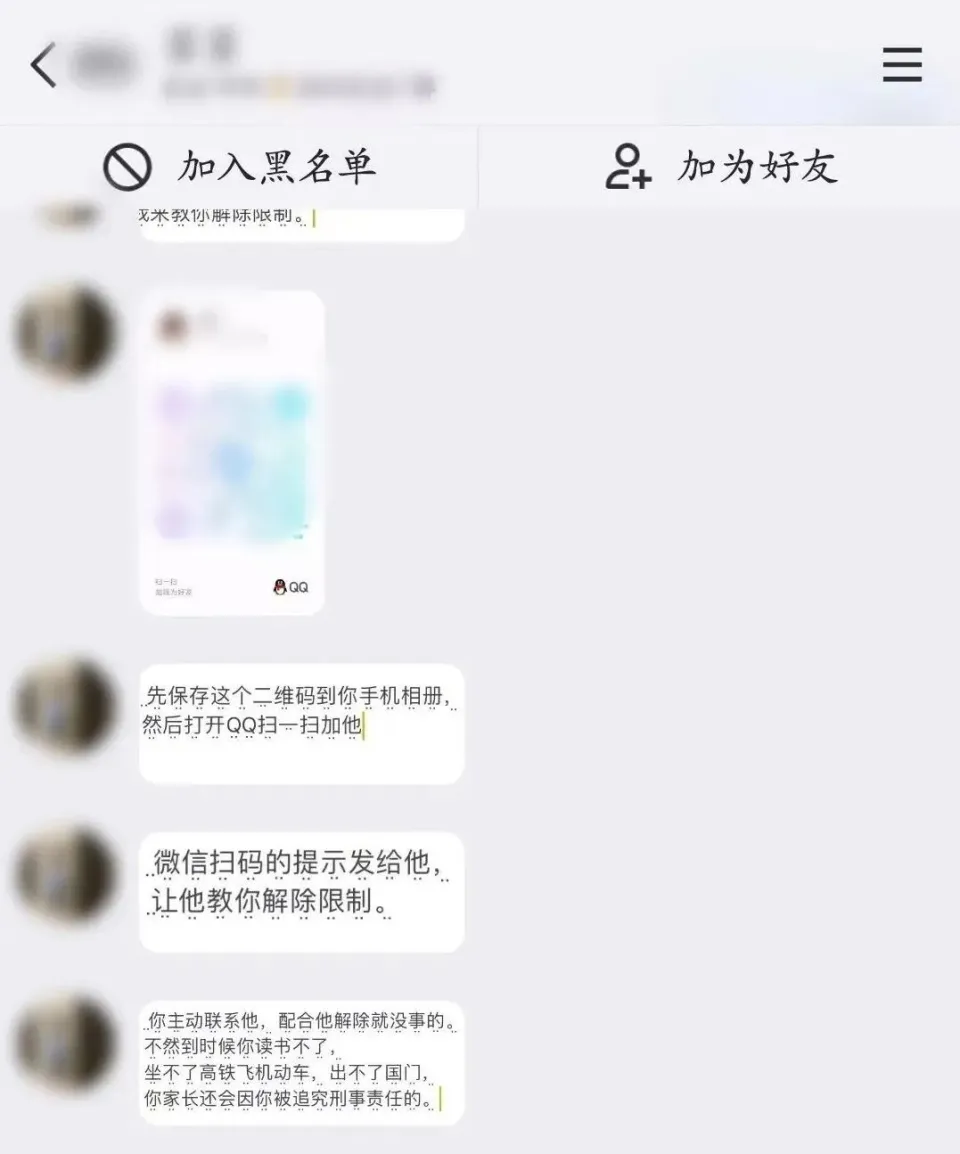Tap 加为好友 to add as friend
This screenshot has width=960, height=1154.
coord(720,166)
